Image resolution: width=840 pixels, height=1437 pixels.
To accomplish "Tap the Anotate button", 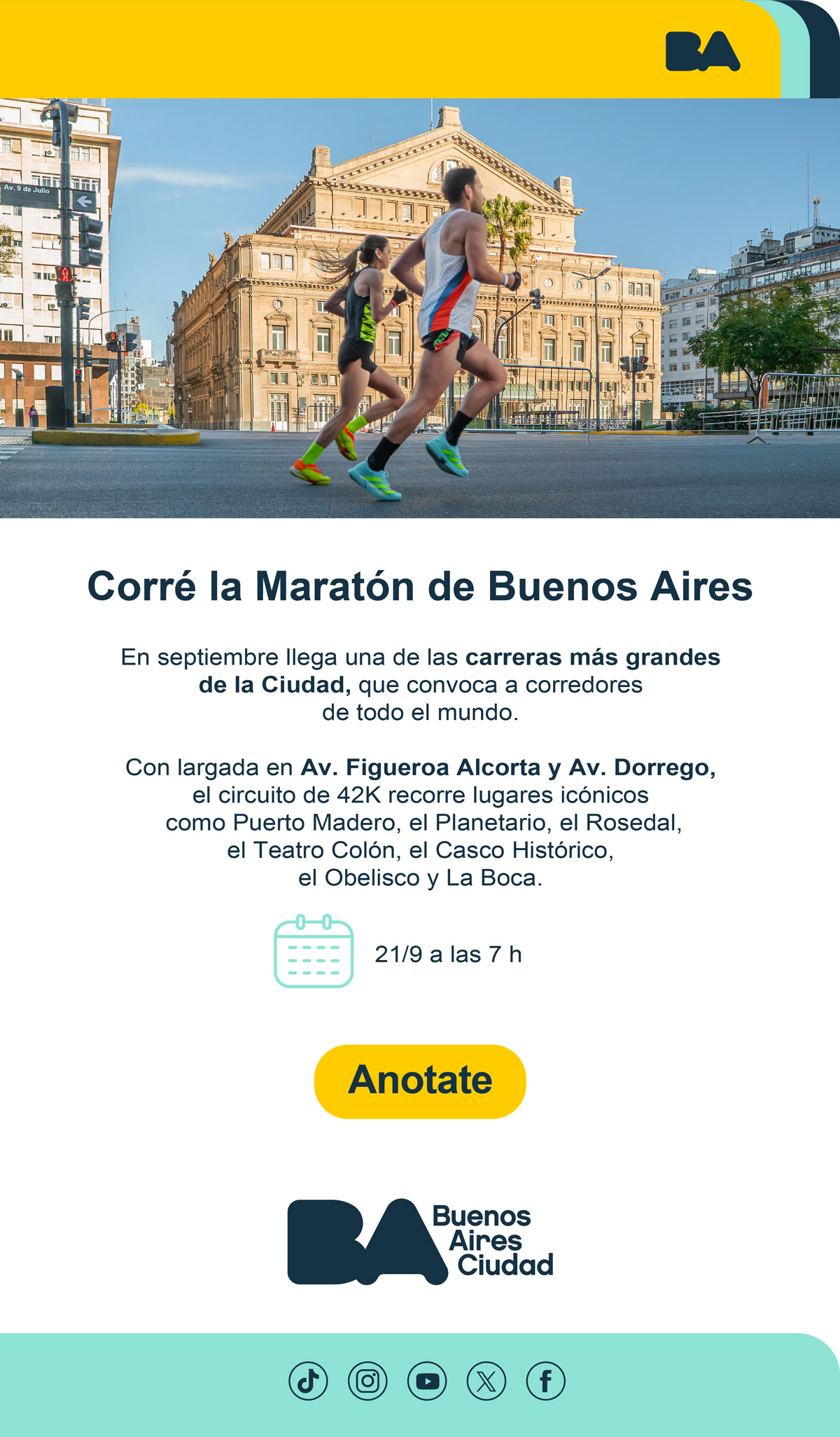I will 420,1081.
